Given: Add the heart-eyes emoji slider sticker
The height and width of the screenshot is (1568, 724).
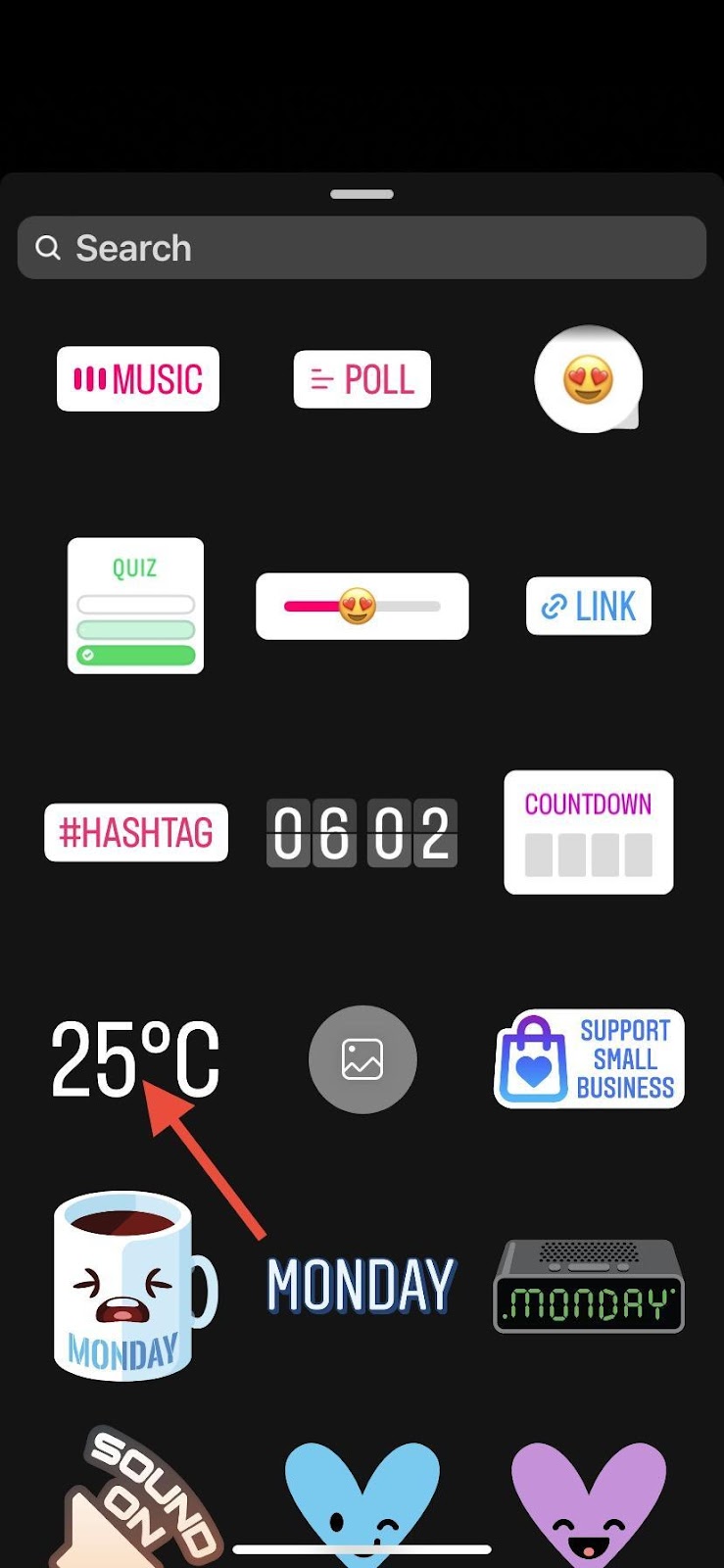Looking at the screenshot, I should pos(362,607).
